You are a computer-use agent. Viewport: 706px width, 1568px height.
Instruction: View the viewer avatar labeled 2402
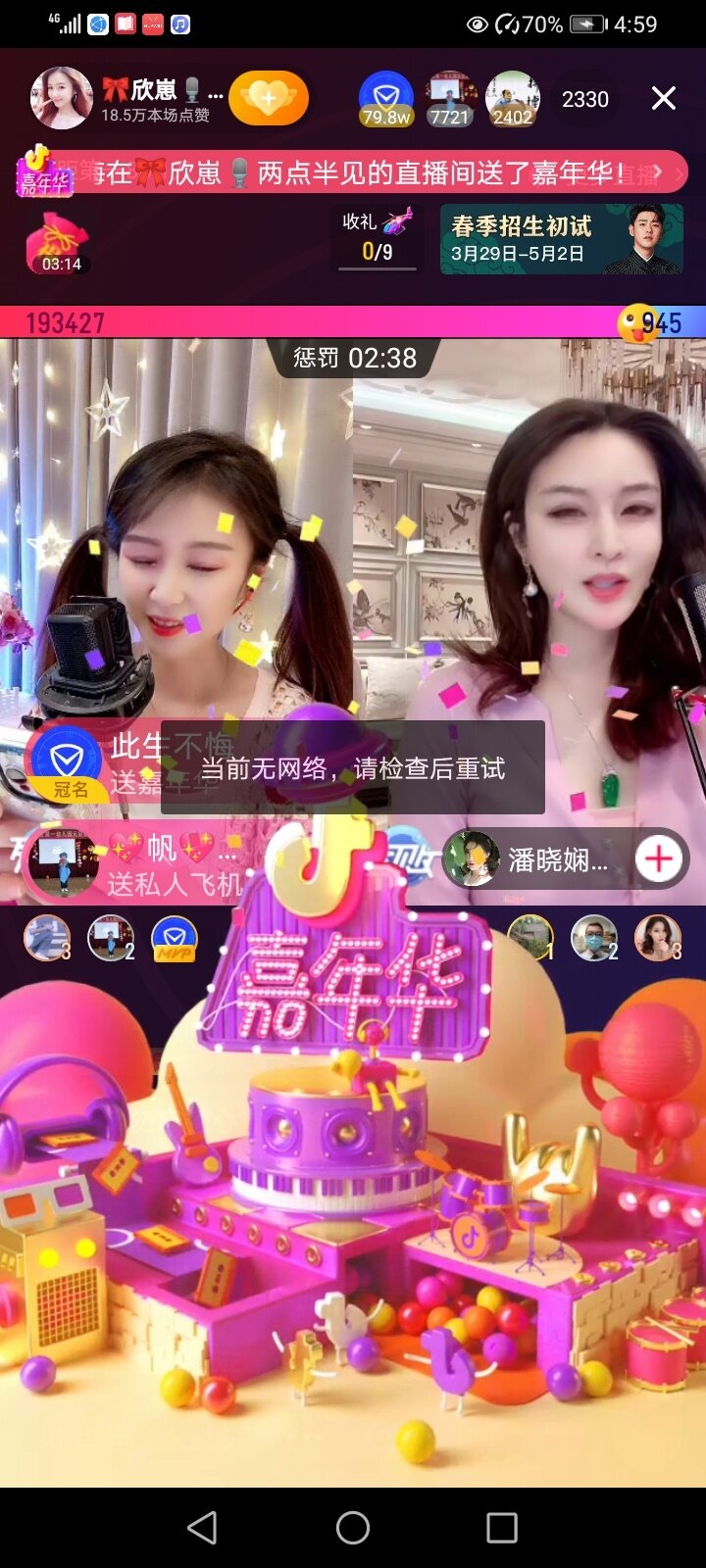(x=512, y=98)
